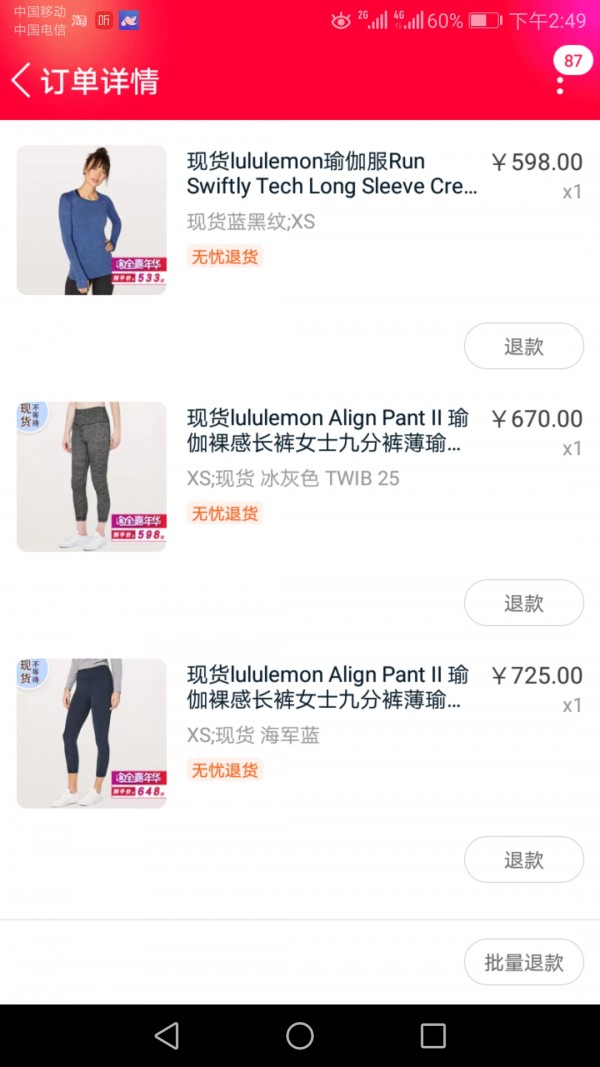Go back from the 订单详情 page
Viewport: 600px width, 1067px height.
click(21, 80)
